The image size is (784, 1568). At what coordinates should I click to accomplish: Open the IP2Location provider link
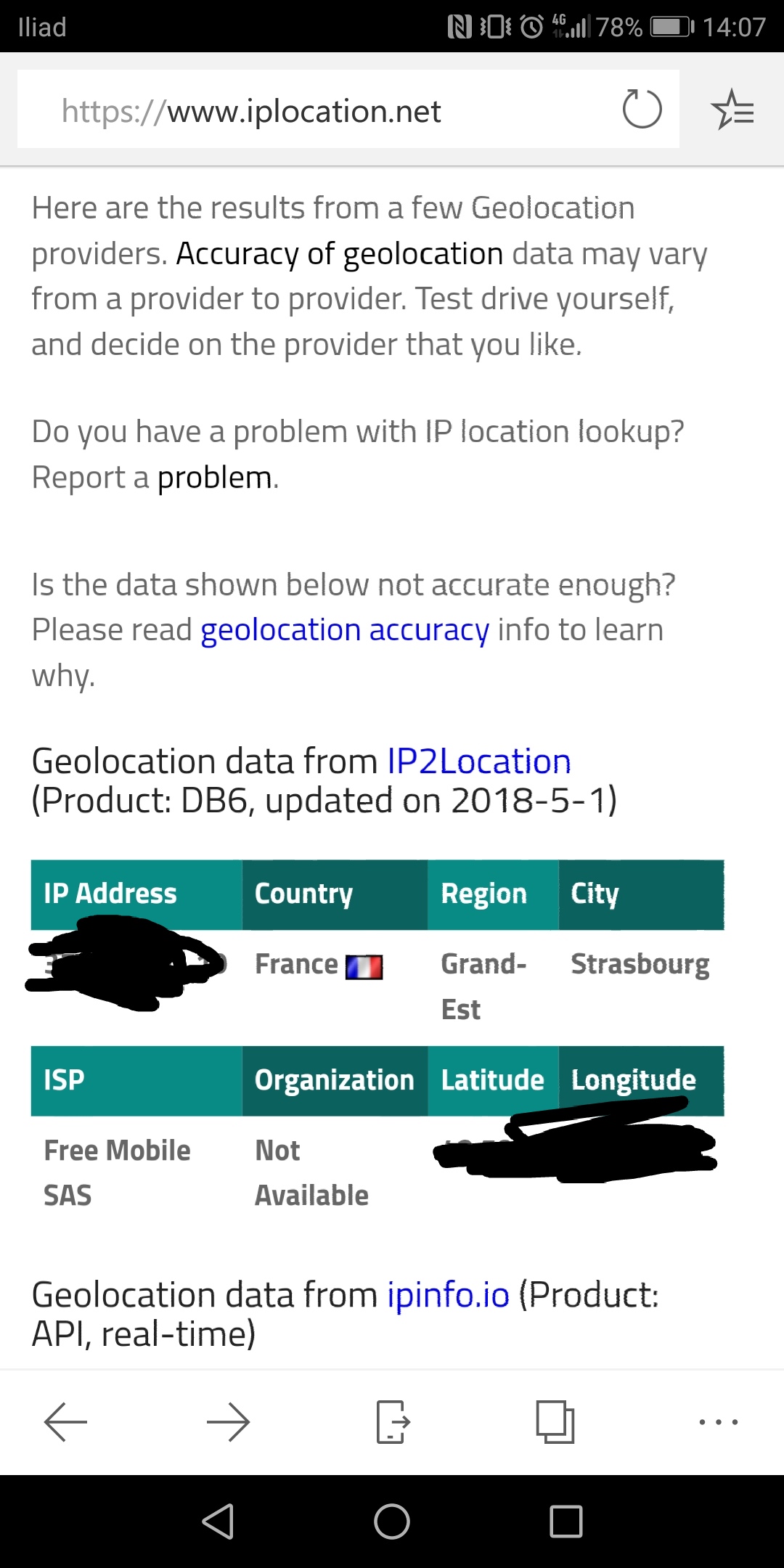pyautogui.click(x=479, y=761)
